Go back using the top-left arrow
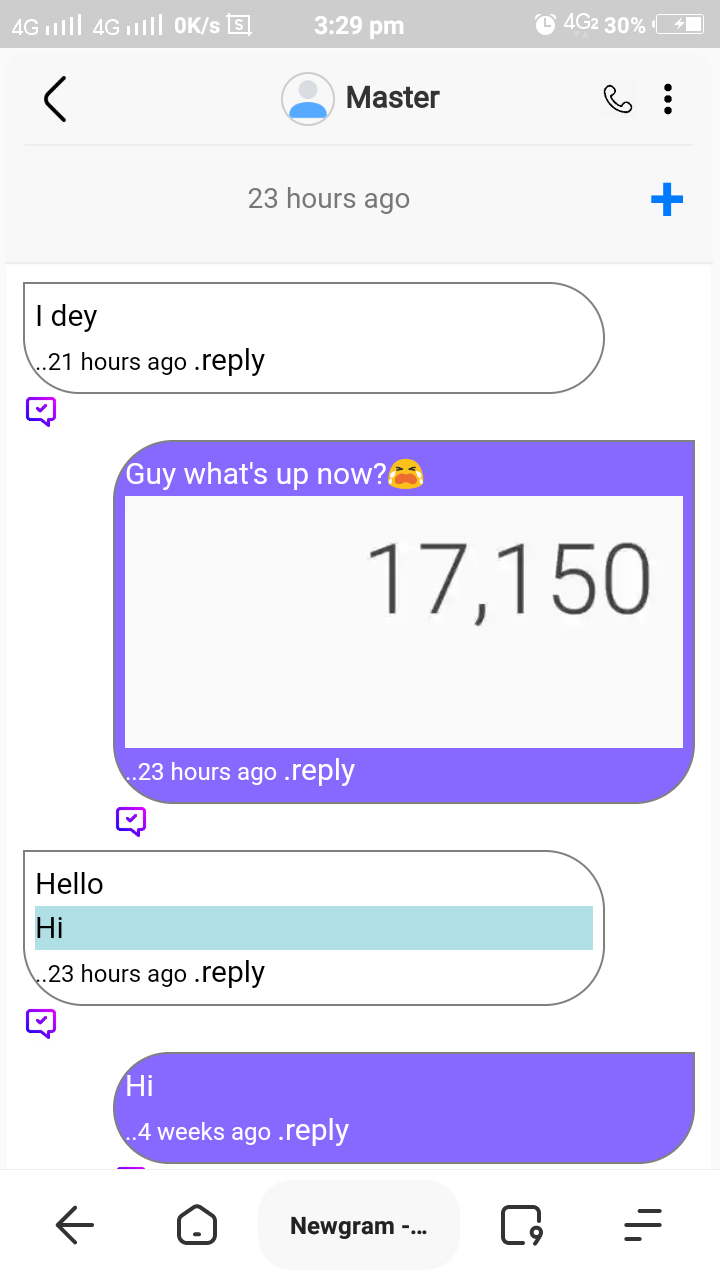The image size is (720, 1280). tap(55, 98)
